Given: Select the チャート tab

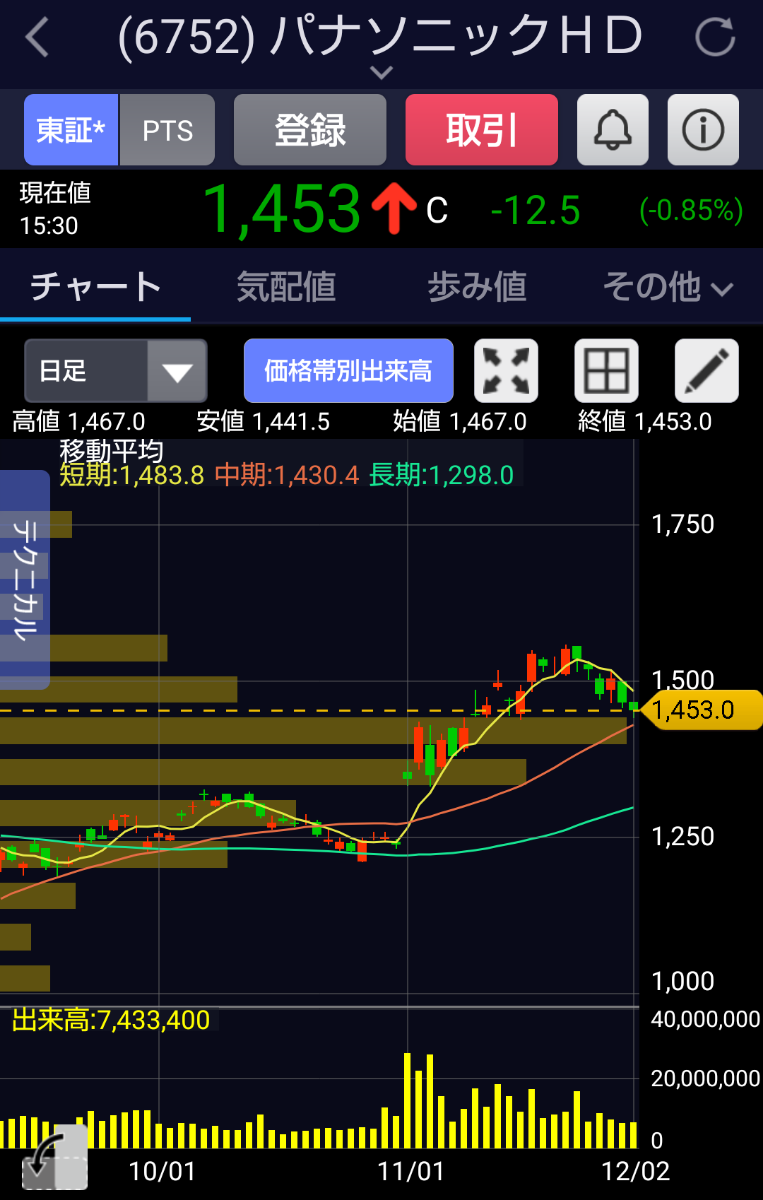Looking at the screenshot, I should tap(96, 288).
